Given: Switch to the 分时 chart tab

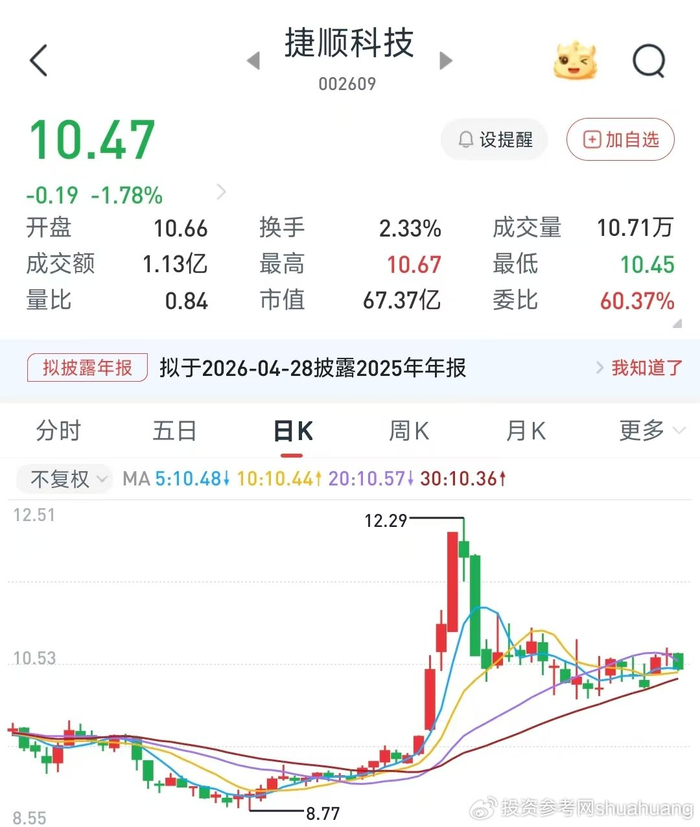Looking at the screenshot, I should pos(58,431).
